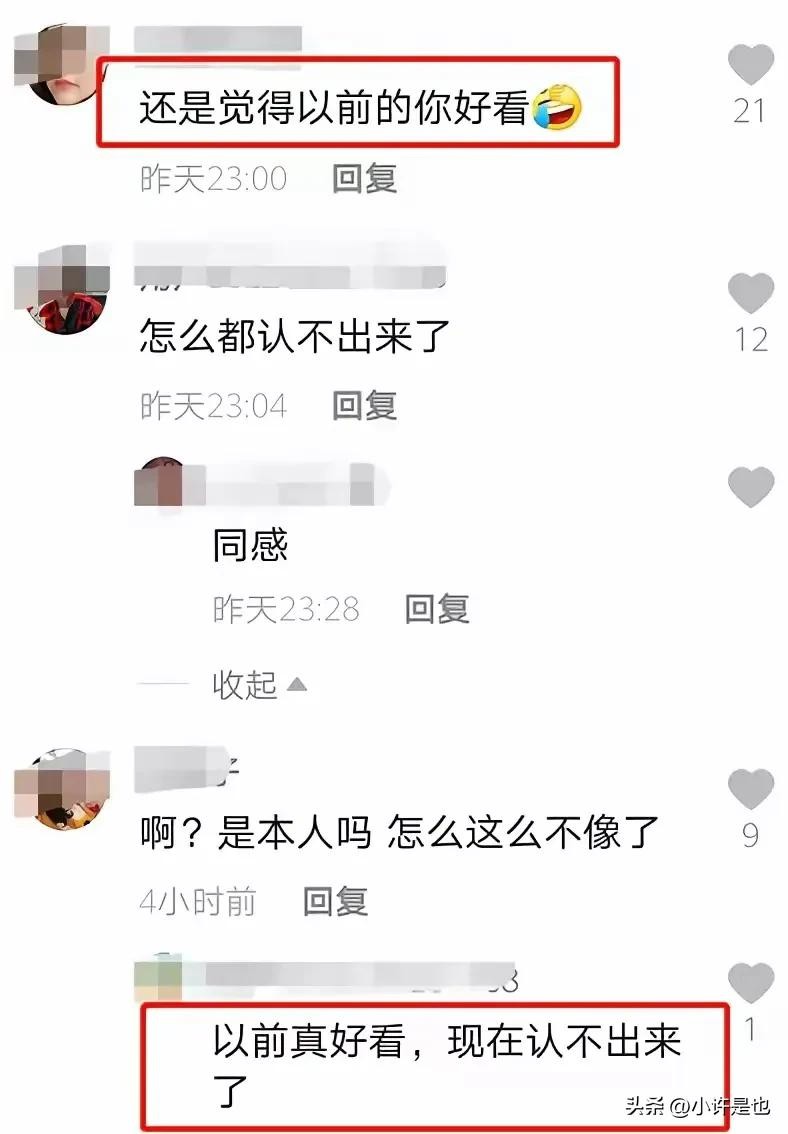This screenshot has width=788, height=1134.
Task: Reply to the comment posted 昨天23:00
Action: tap(364, 179)
